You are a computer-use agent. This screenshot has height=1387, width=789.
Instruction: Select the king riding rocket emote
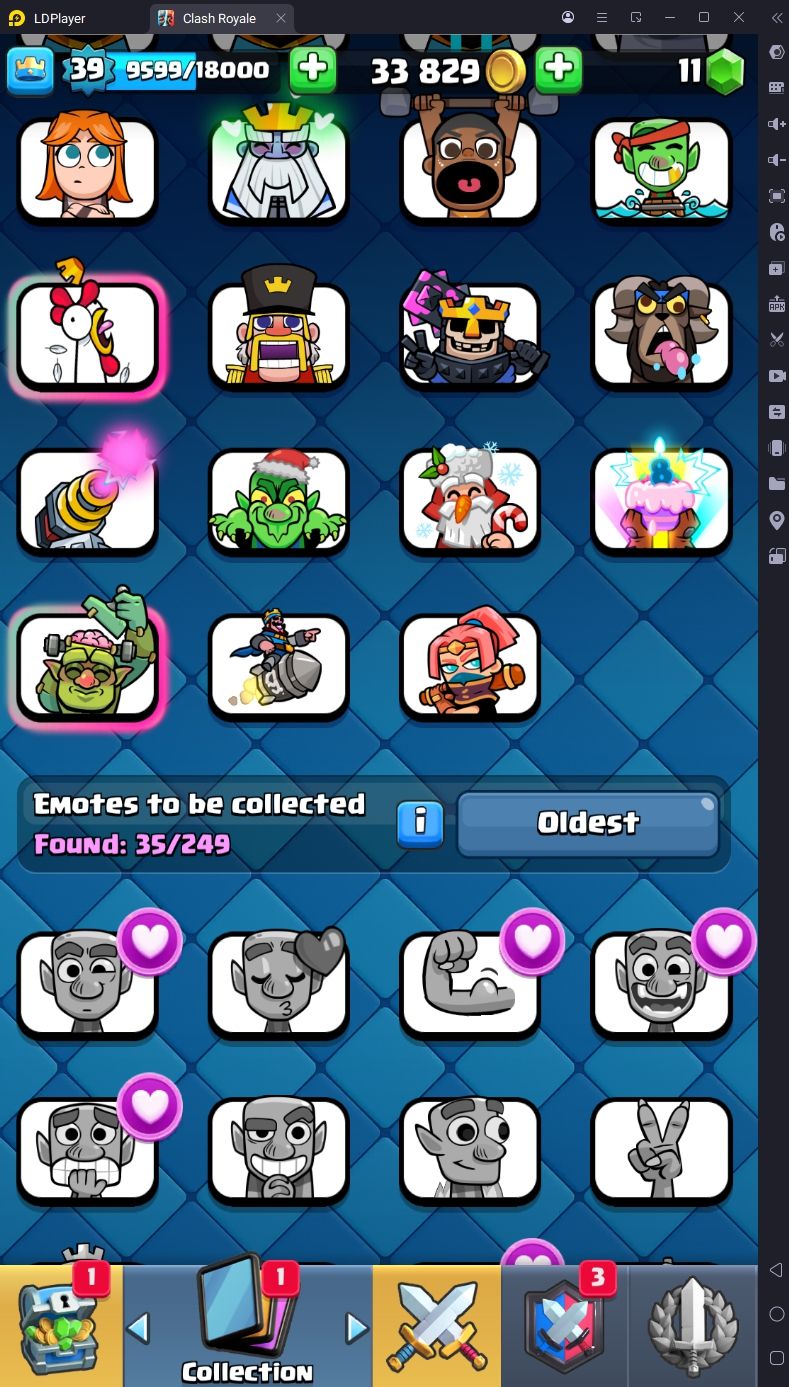coord(278,665)
